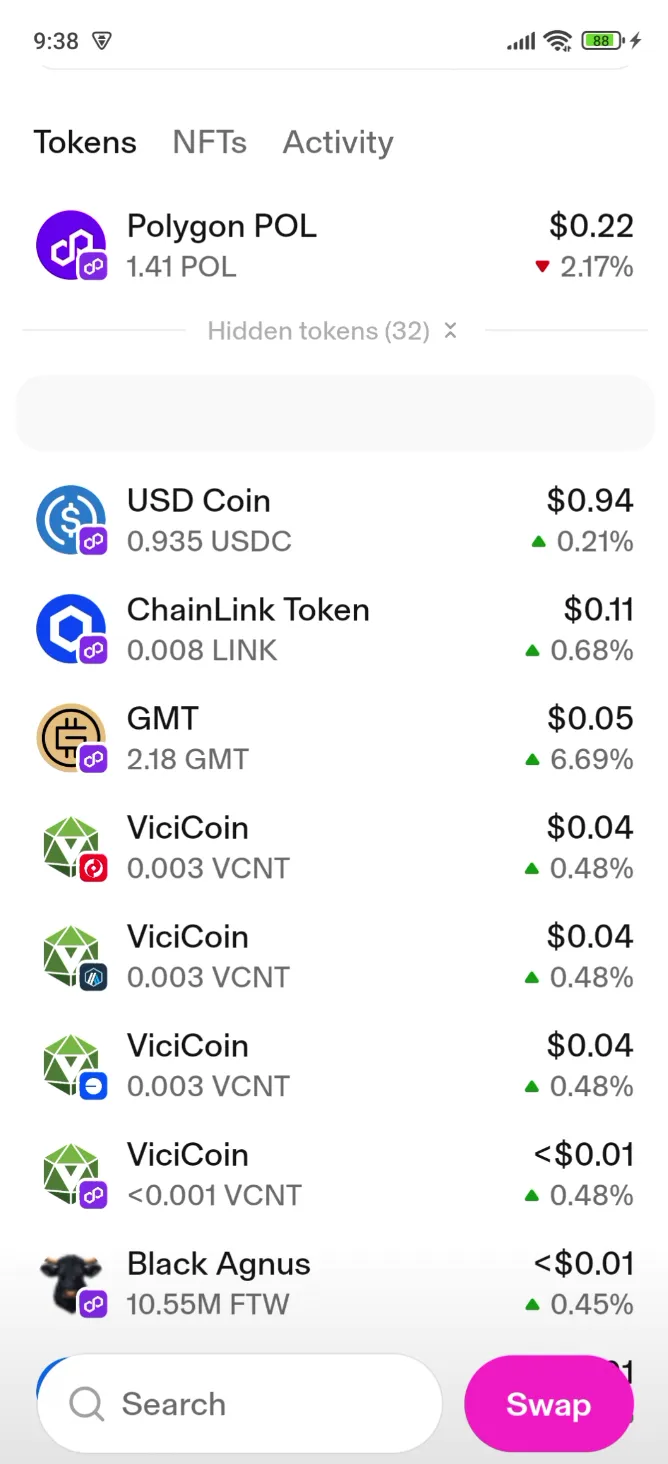This screenshot has height=1464, width=668.
Task: View the GMT token details
Action: click(334, 738)
